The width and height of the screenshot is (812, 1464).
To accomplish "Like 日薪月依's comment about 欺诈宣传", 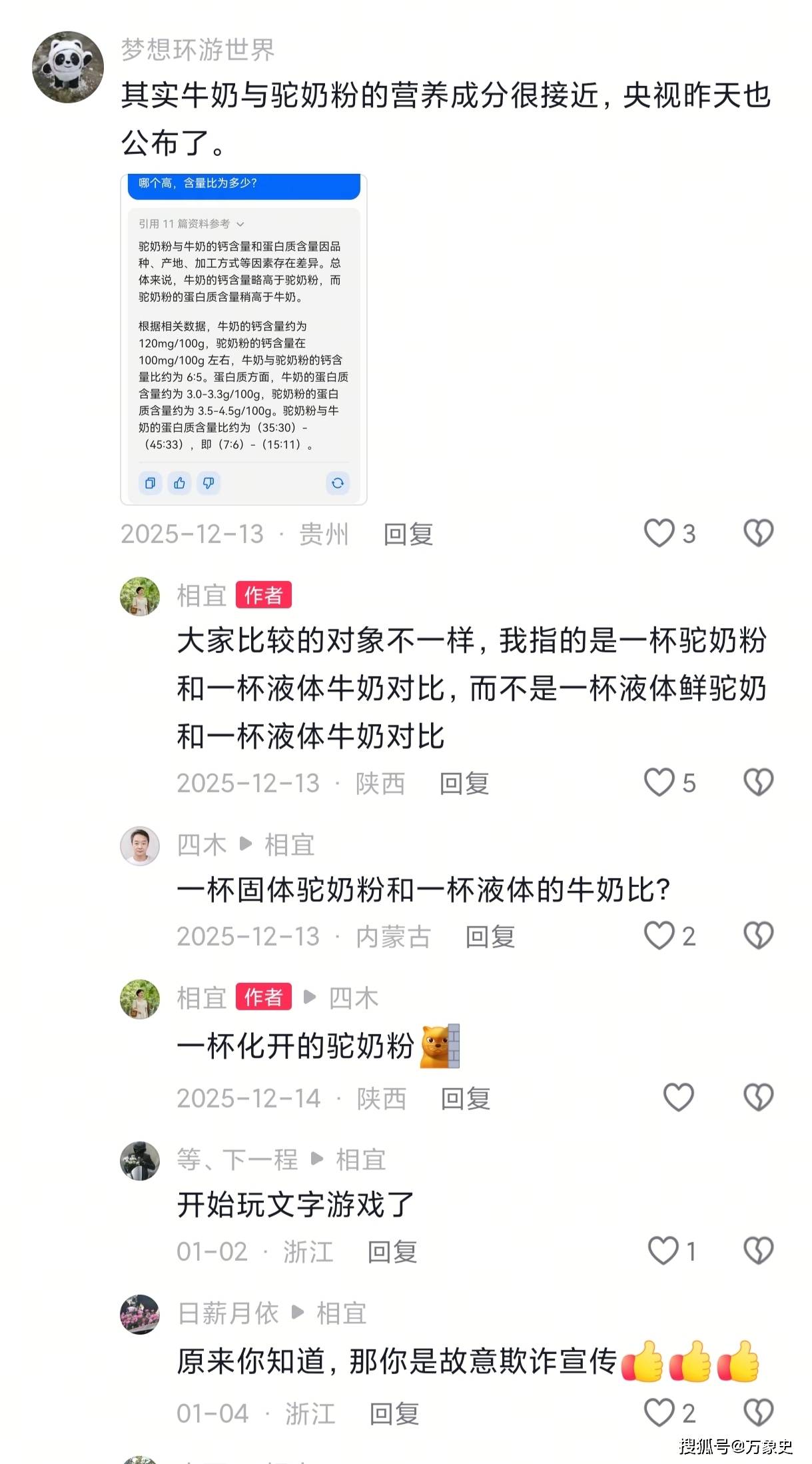I will (x=659, y=1412).
